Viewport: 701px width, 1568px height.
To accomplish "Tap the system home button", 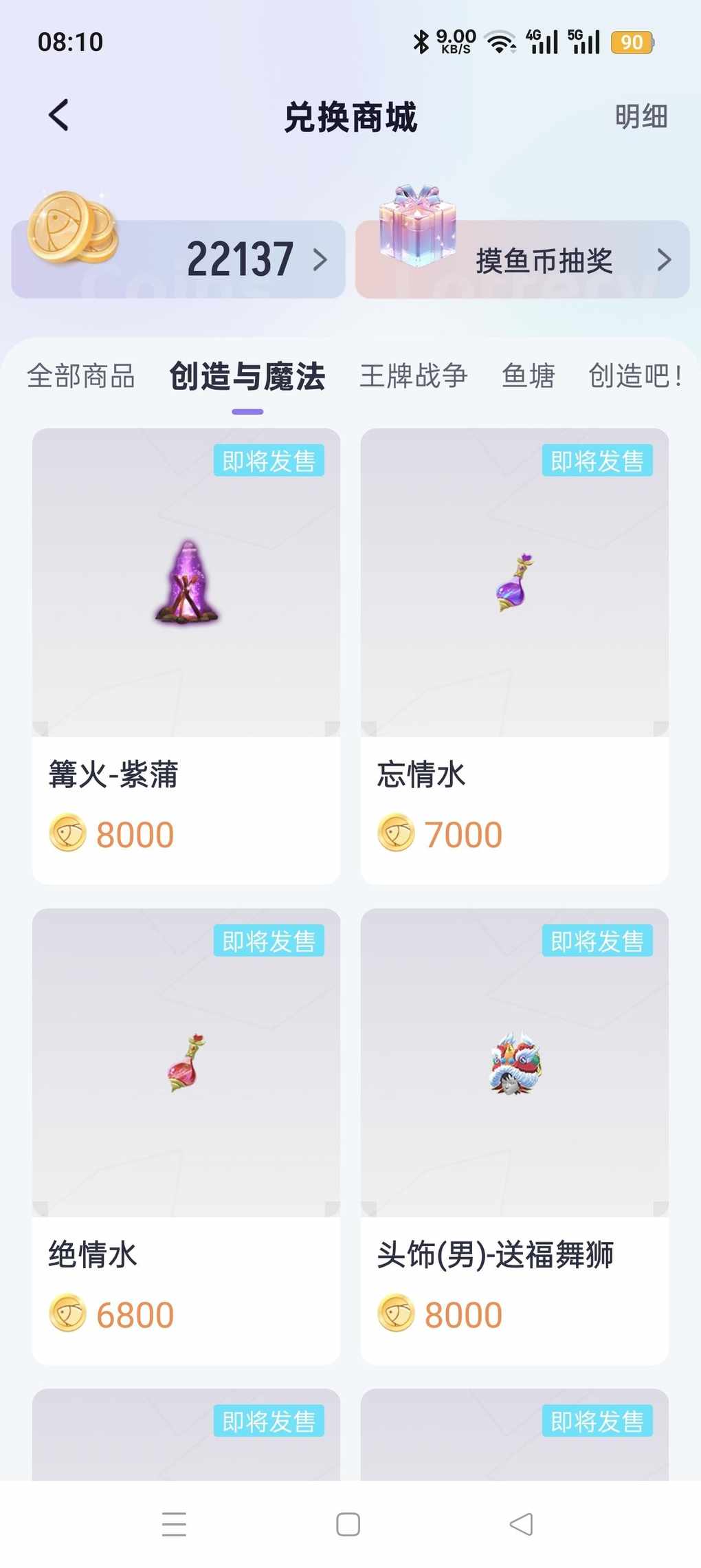I will pyautogui.click(x=348, y=1524).
